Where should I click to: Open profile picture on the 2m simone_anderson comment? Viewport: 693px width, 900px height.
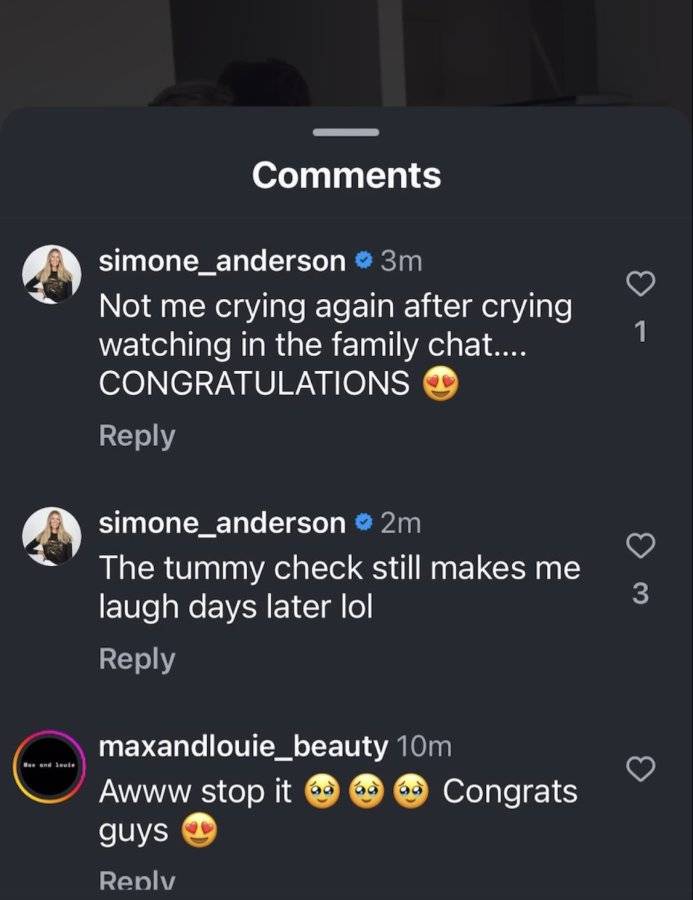(52, 536)
